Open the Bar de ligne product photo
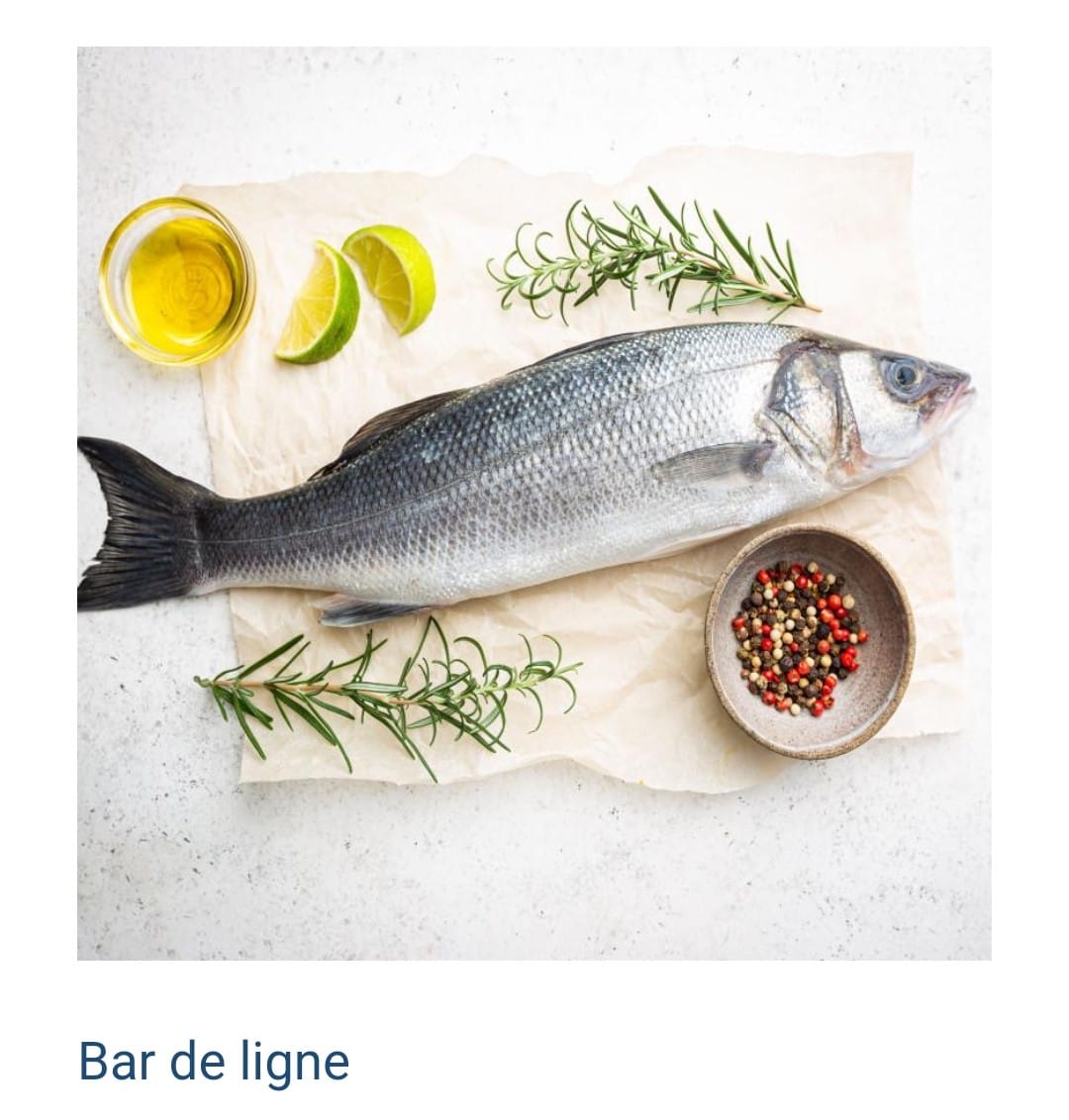Viewport: 1069px width, 1120px height. coord(534,503)
